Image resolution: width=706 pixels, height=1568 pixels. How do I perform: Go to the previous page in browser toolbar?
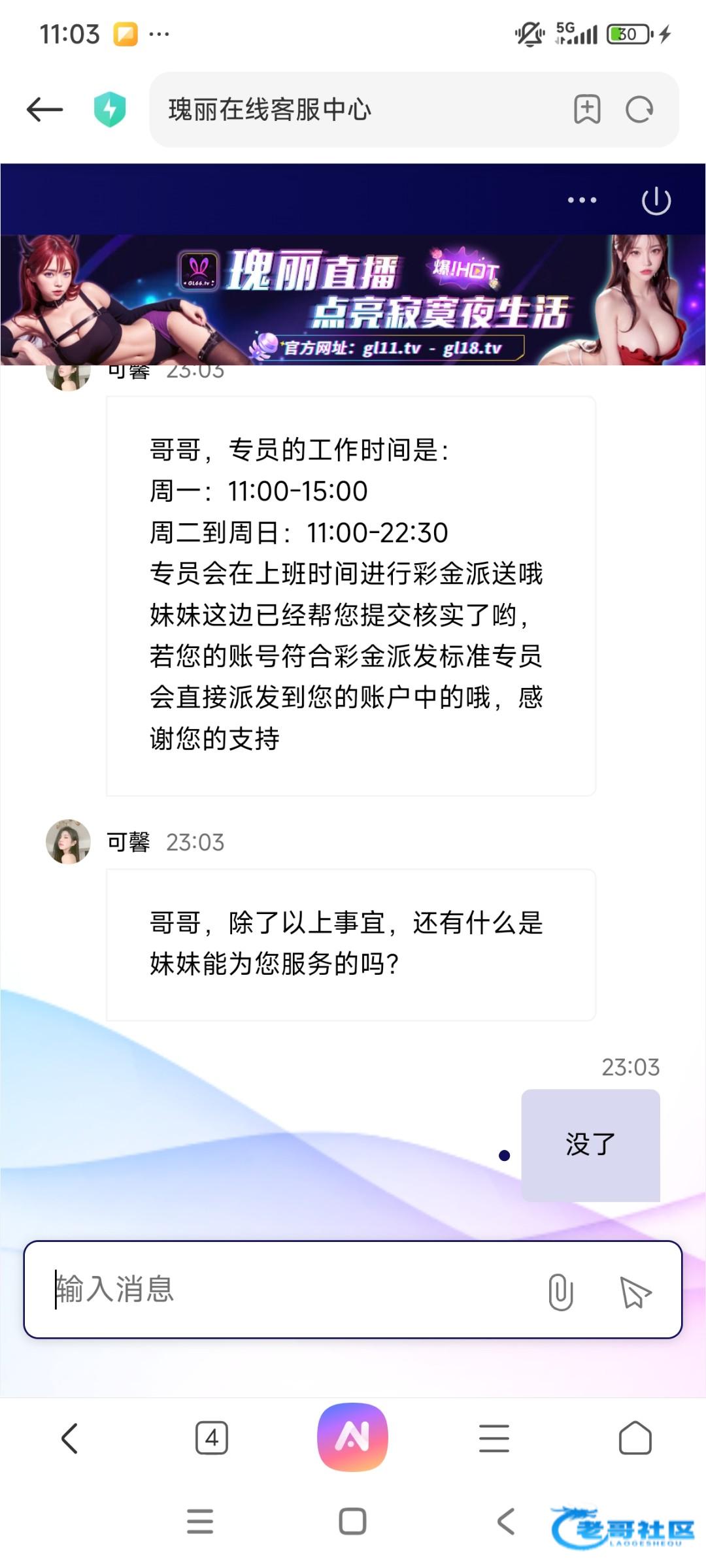70,1438
